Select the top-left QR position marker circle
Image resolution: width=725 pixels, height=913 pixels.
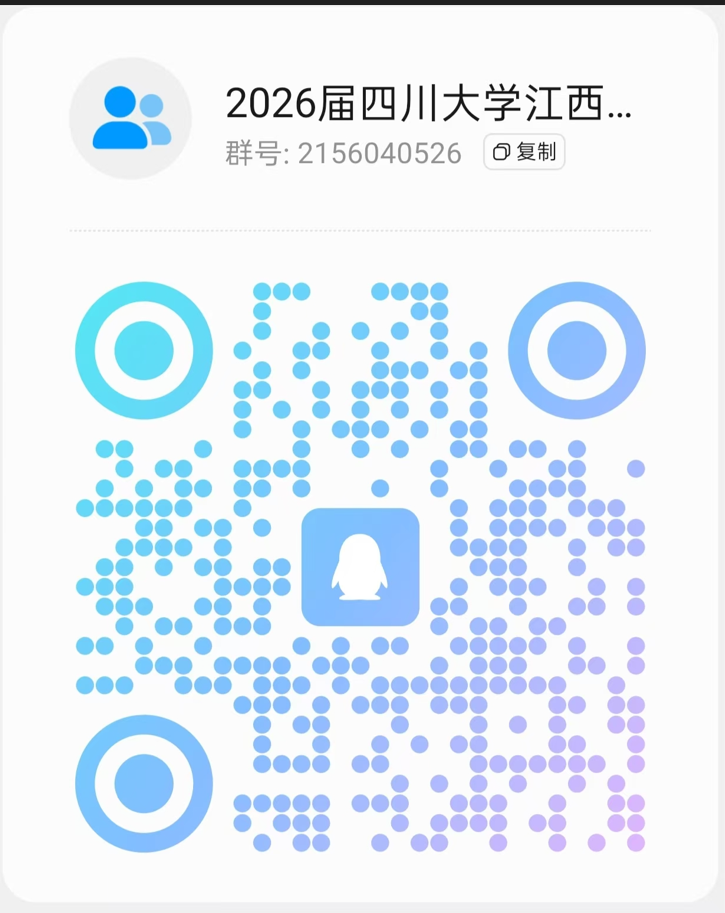tap(143, 352)
